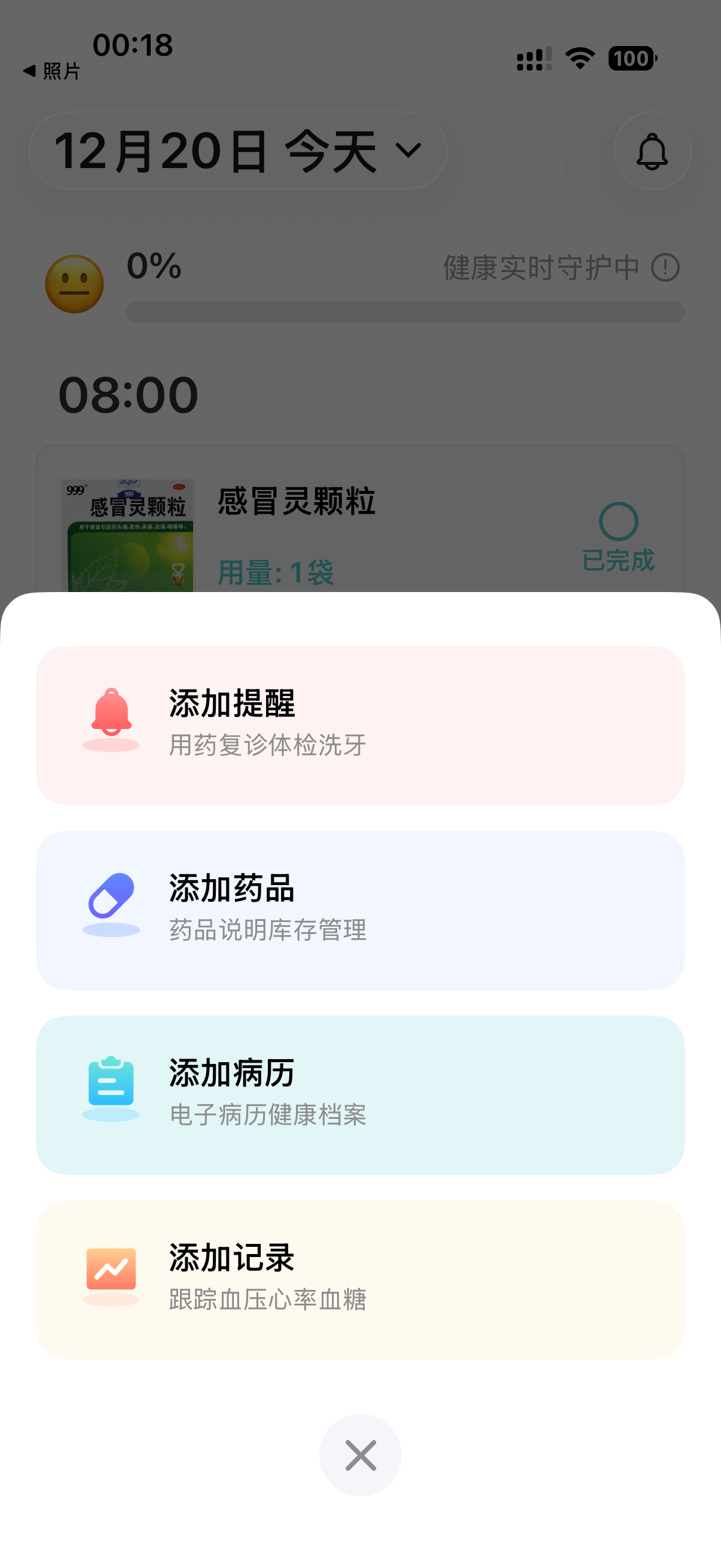Tap 添加记录 to log health data
The width and height of the screenshot is (721, 1568).
coord(360,1280)
